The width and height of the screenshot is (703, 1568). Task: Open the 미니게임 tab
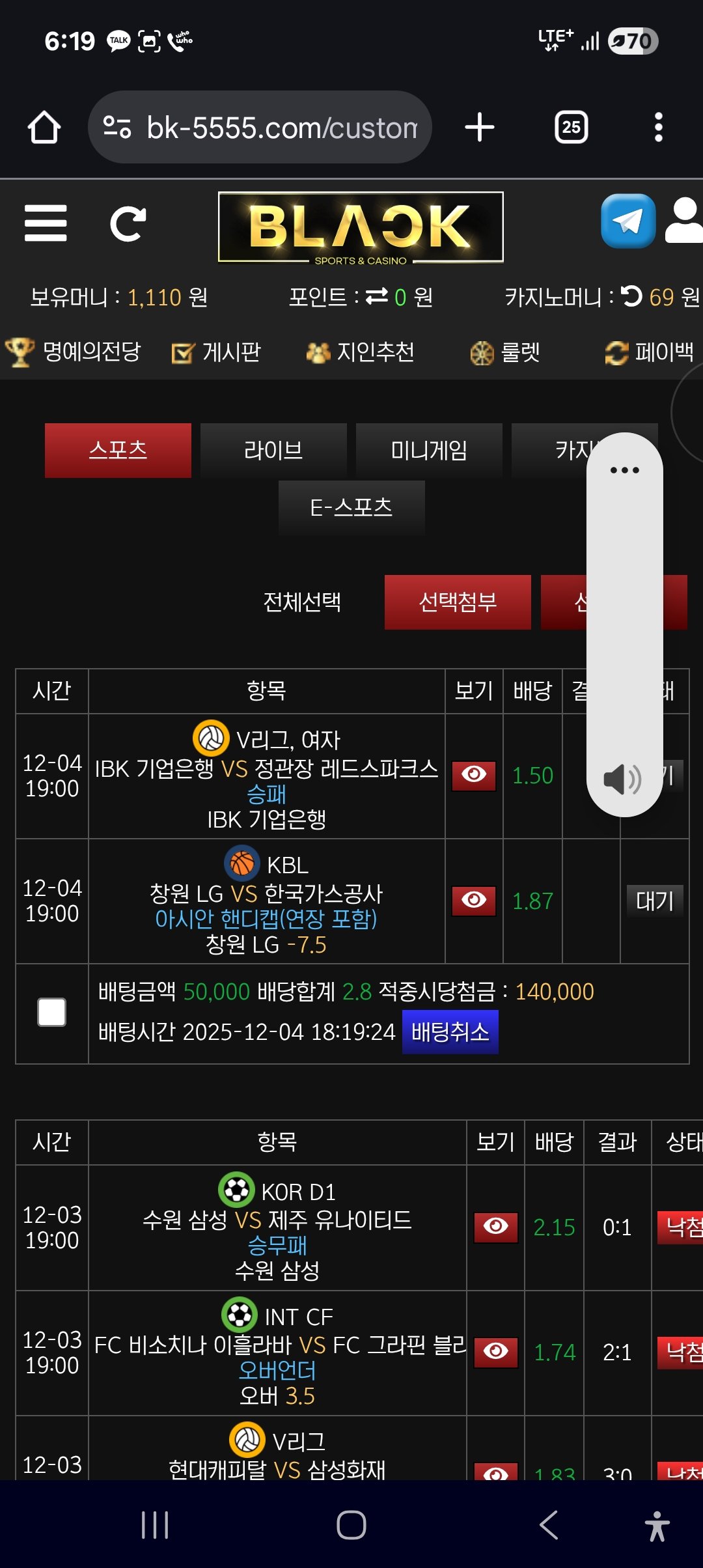click(429, 451)
